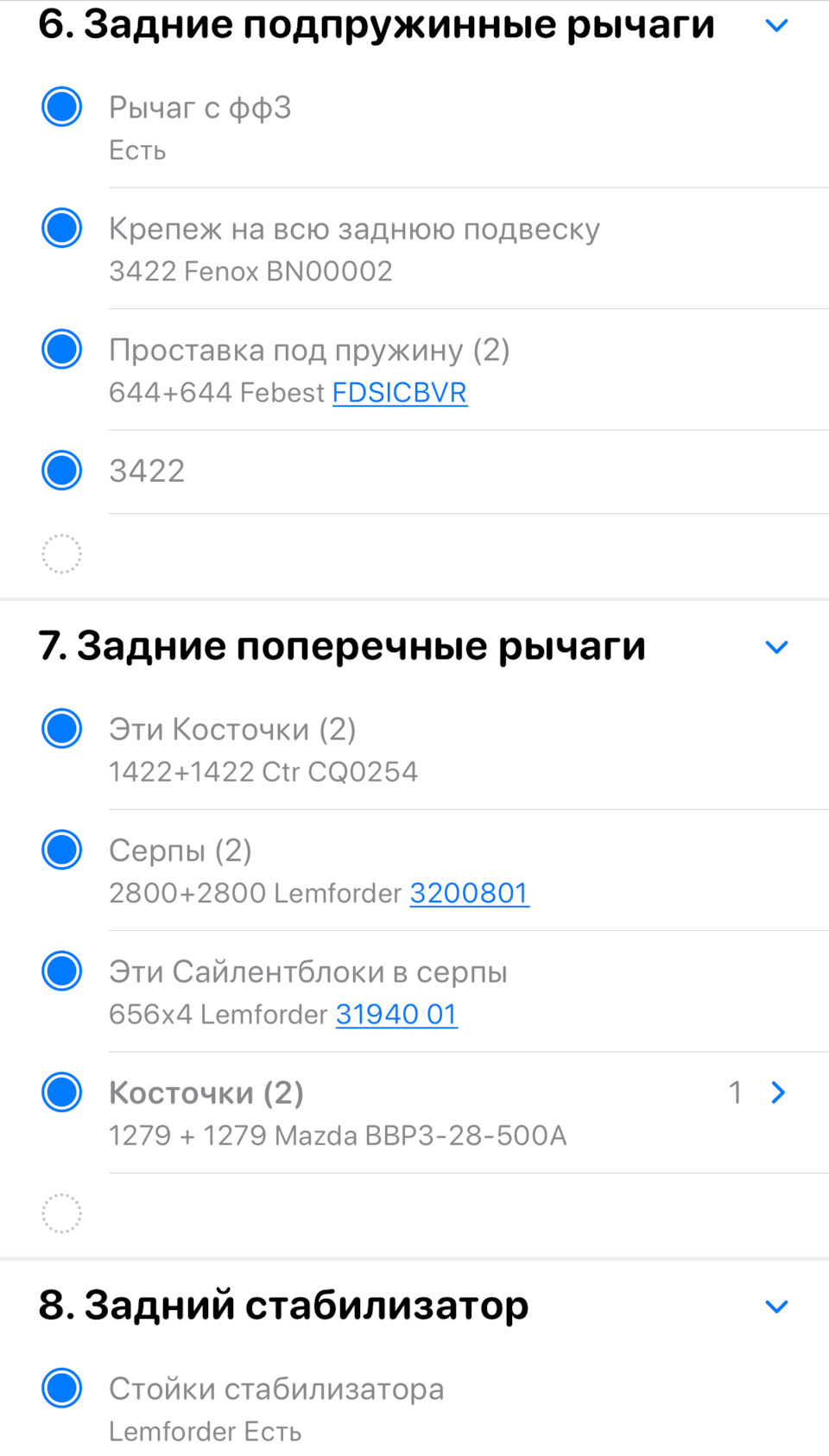Follow the 31940 01 part link
This screenshot has width=829, height=1456.
396,1014
